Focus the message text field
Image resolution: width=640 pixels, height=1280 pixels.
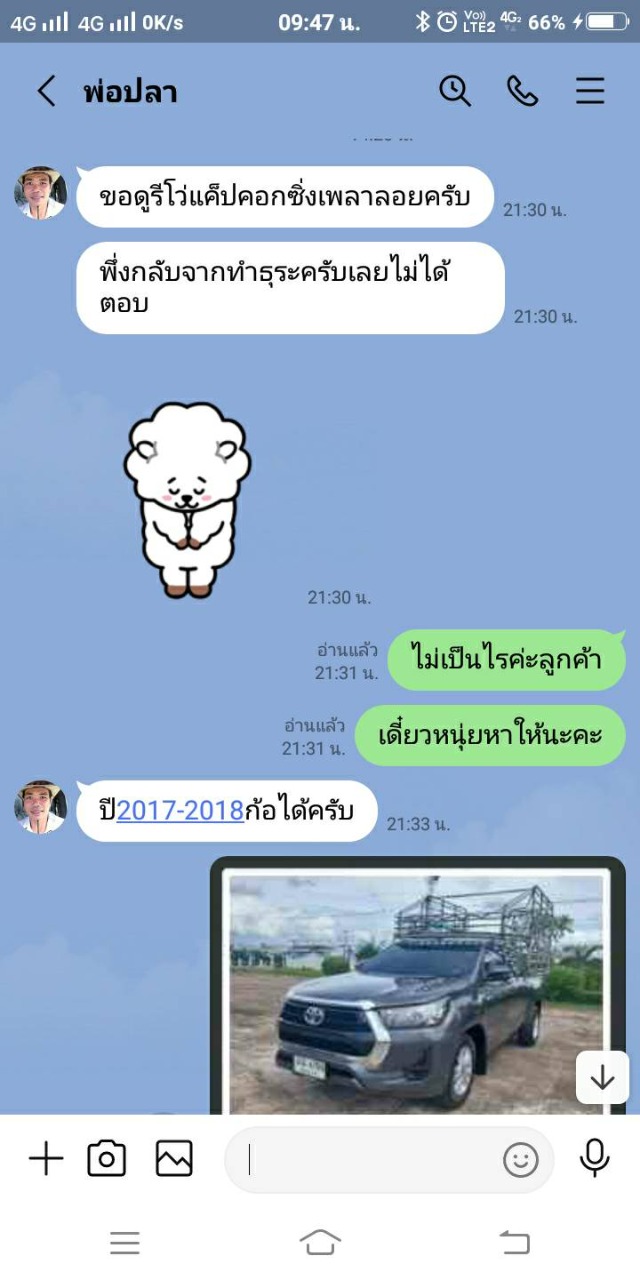(x=370, y=1160)
